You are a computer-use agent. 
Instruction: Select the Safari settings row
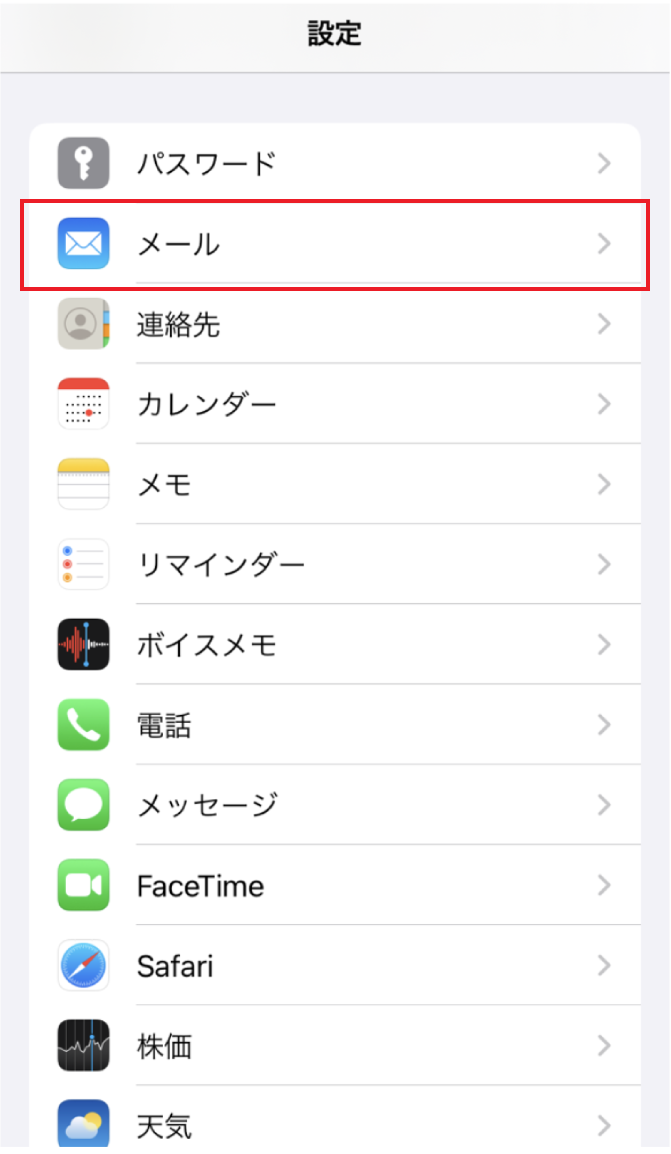335,966
